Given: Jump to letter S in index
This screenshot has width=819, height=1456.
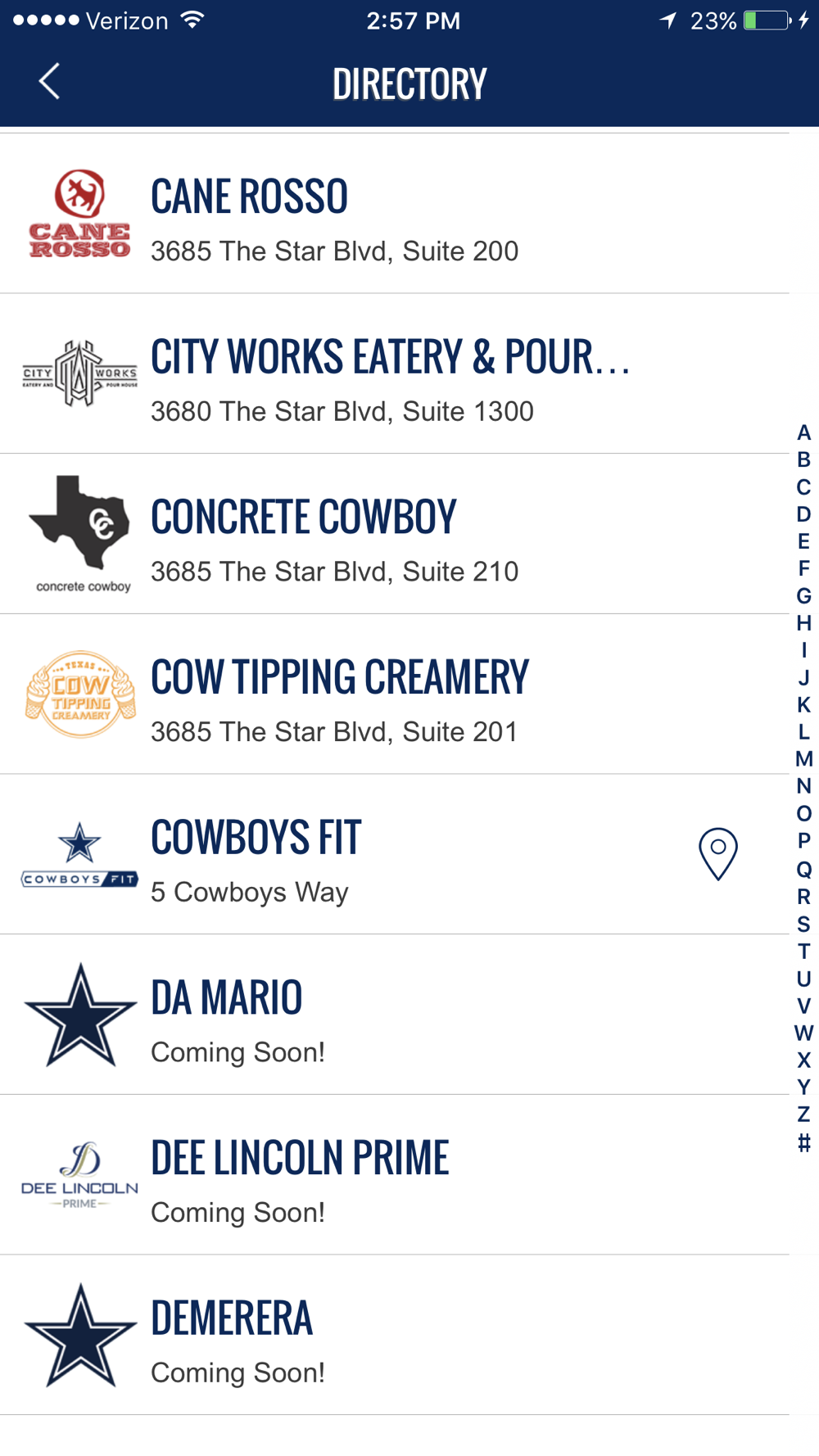Looking at the screenshot, I should [804, 924].
